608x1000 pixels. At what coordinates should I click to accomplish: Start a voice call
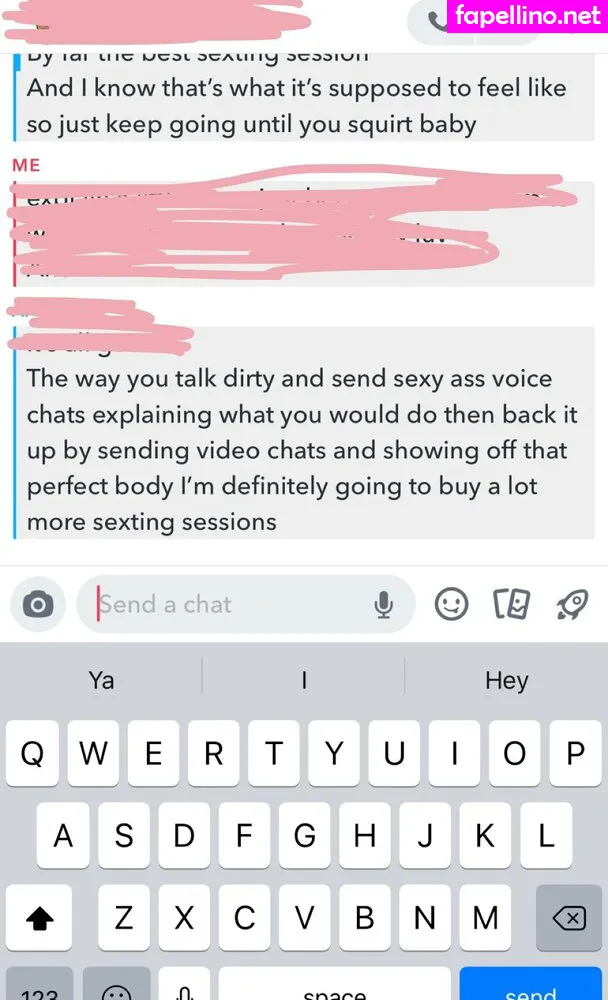click(437, 20)
